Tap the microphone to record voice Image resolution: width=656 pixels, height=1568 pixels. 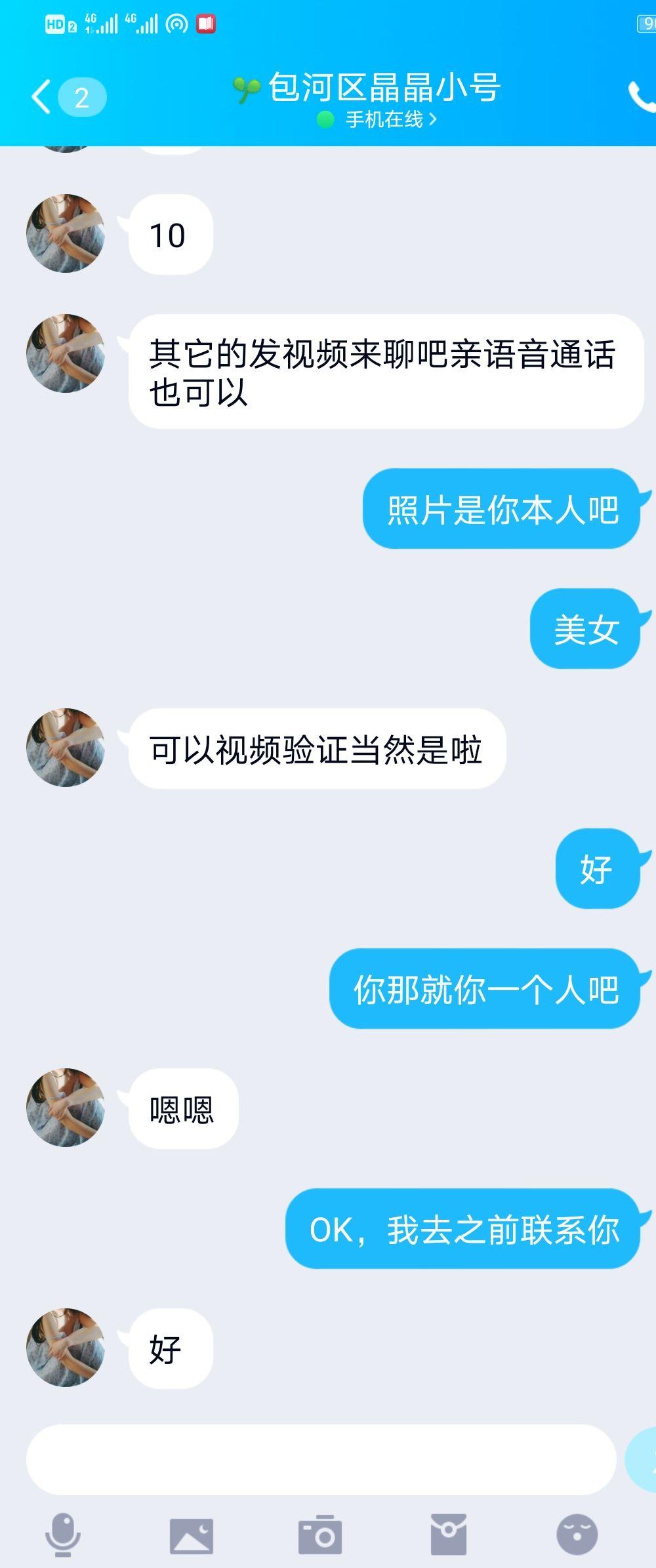pyautogui.click(x=63, y=1535)
